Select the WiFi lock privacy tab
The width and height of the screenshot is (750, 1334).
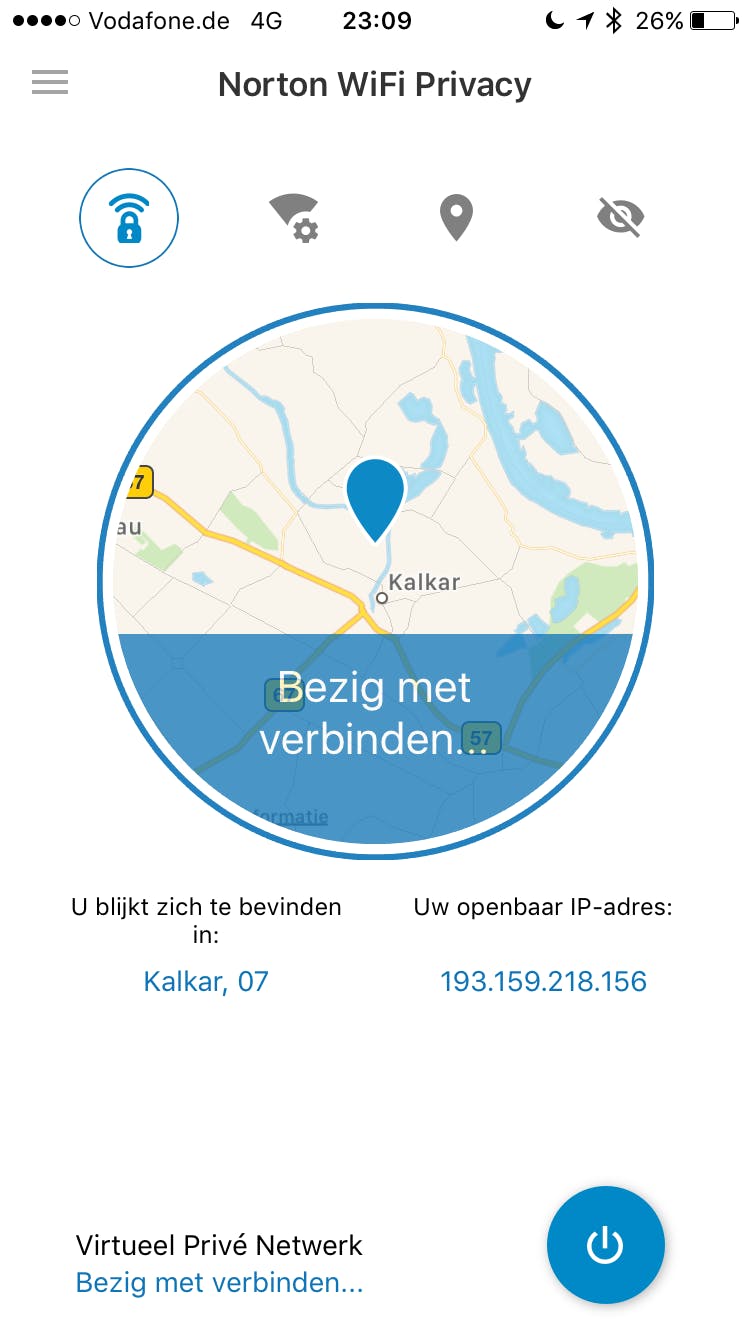pyautogui.click(x=129, y=218)
